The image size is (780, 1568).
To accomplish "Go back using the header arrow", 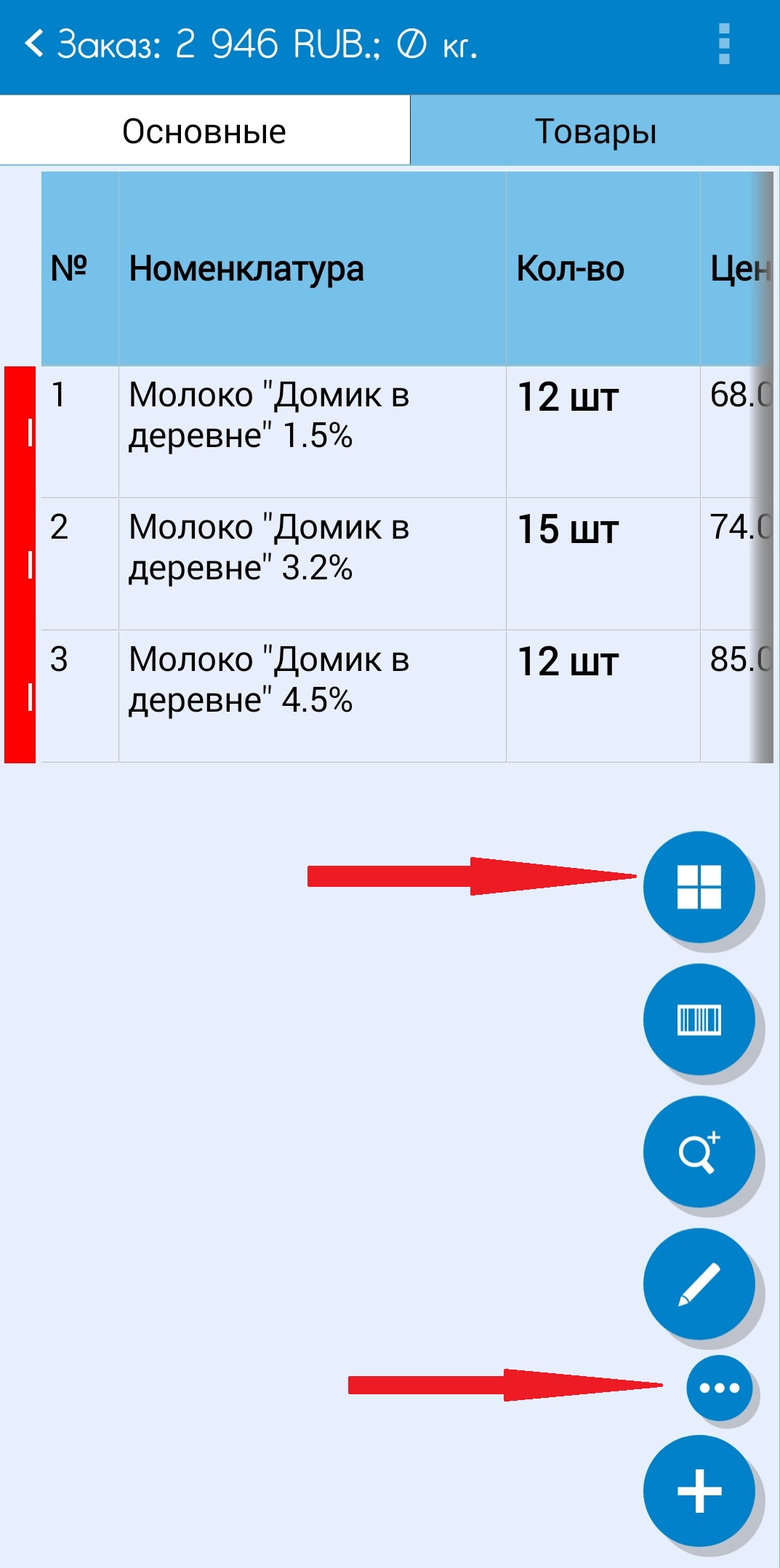I will [34, 44].
